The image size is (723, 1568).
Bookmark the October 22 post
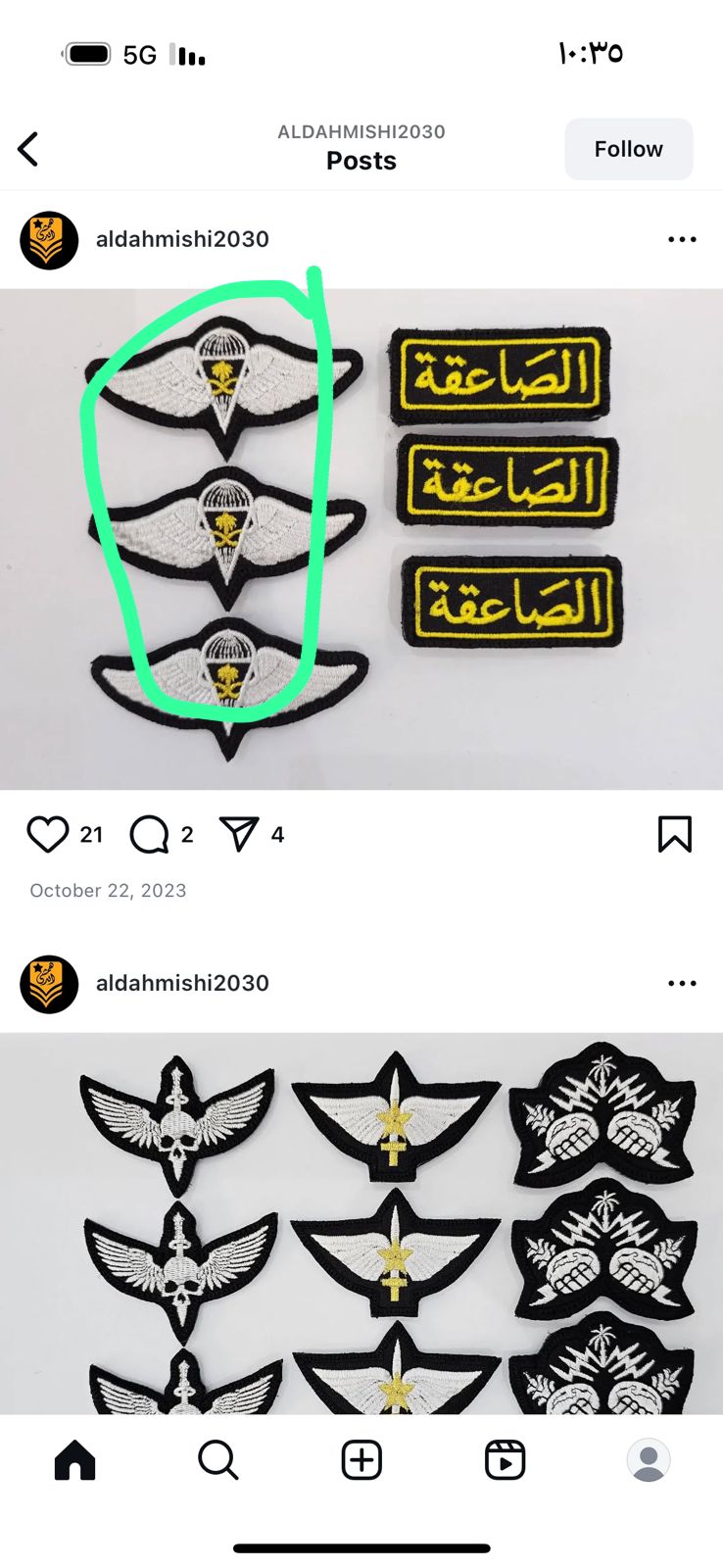click(675, 834)
